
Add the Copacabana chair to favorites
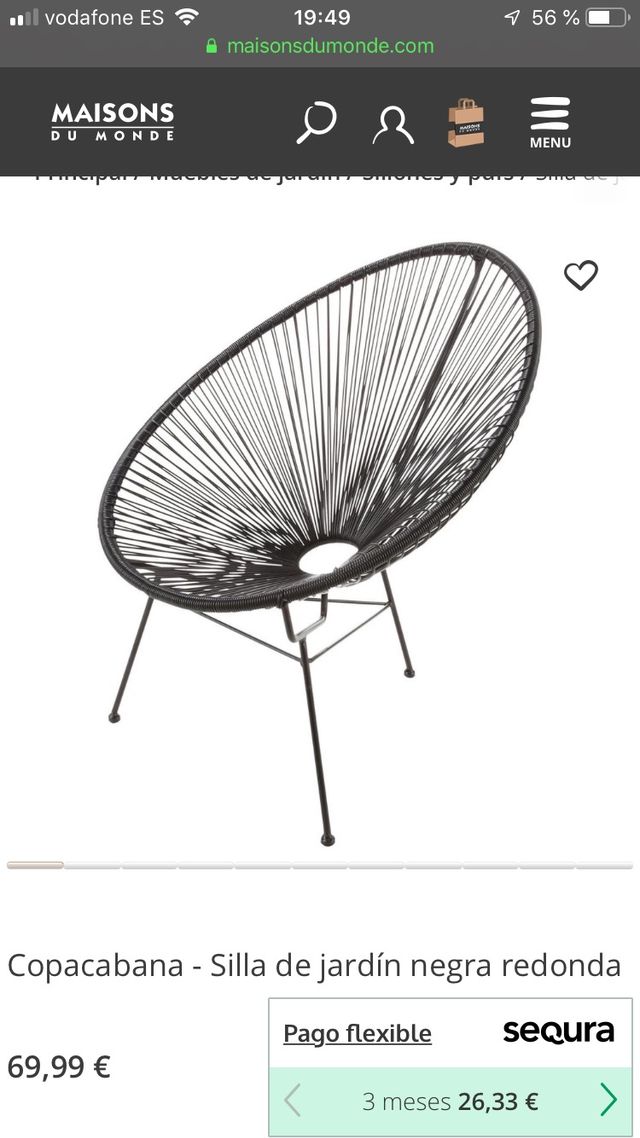pos(581,275)
